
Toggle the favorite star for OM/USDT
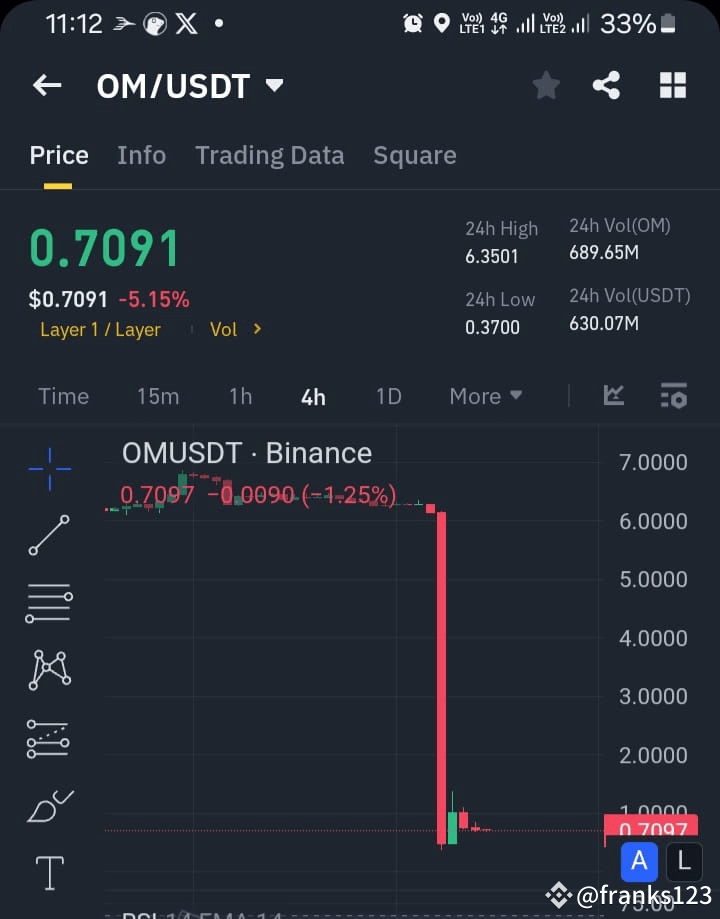click(x=546, y=85)
